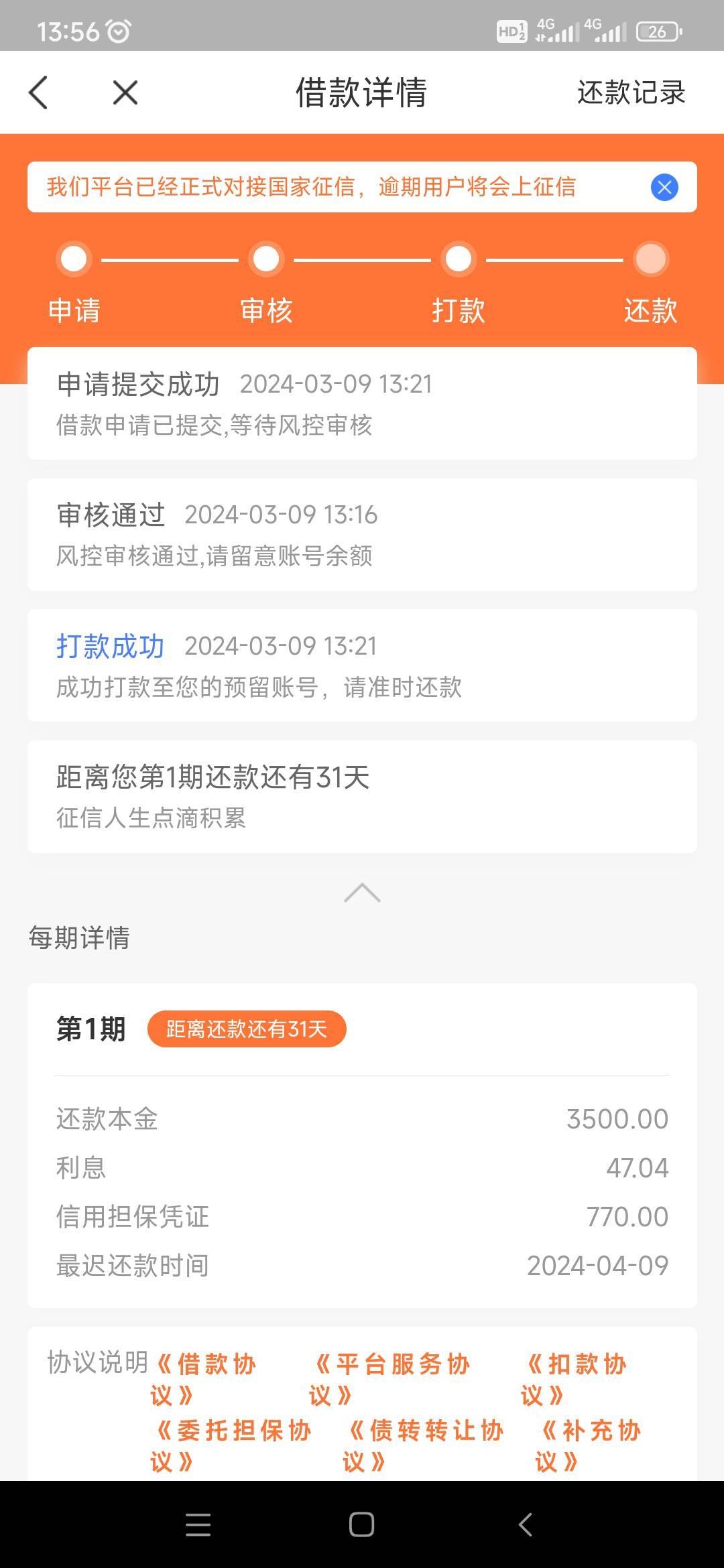Dismiss the 征信 notice banner
Screen dimensions: 724x1568
click(x=664, y=187)
